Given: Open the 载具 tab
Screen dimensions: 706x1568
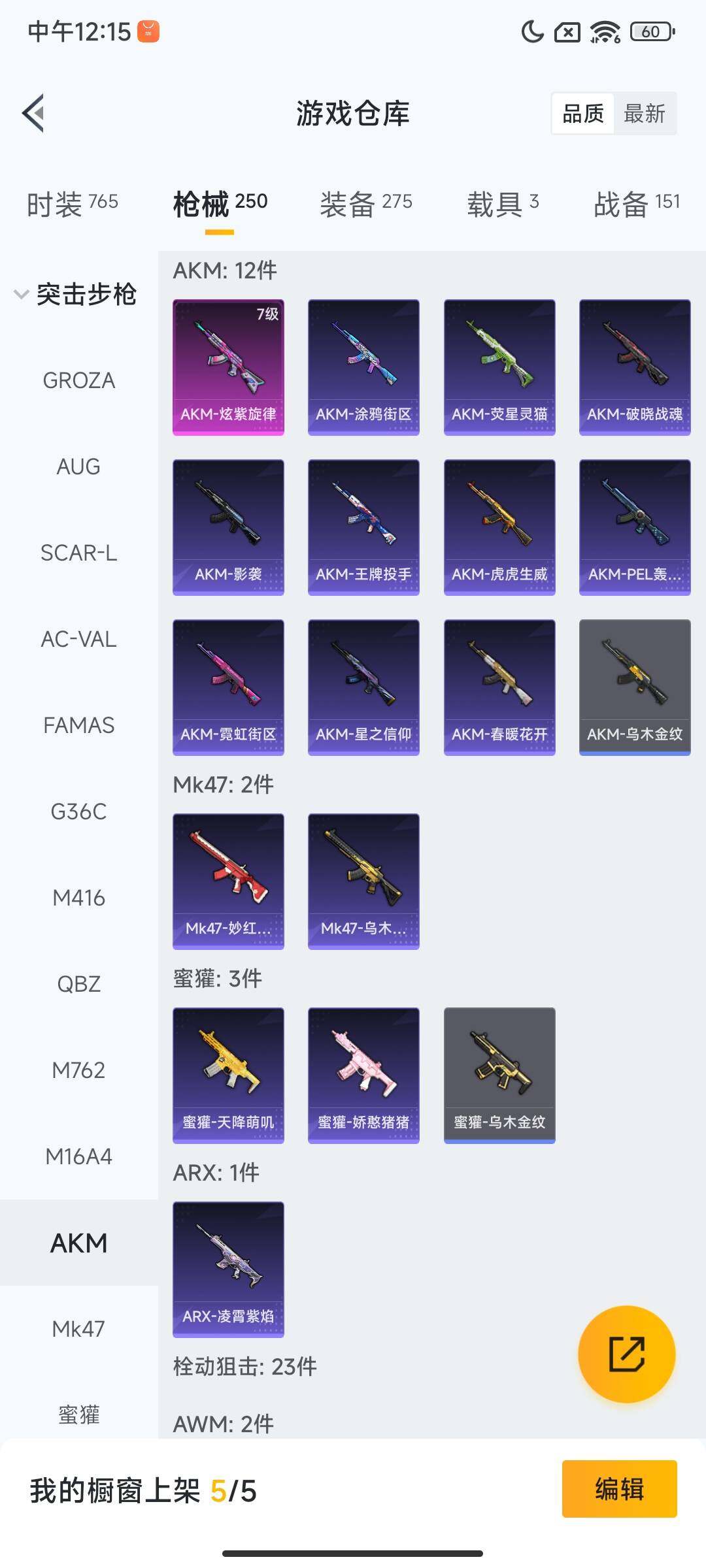Looking at the screenshot, I should click(x=502, y=203).
